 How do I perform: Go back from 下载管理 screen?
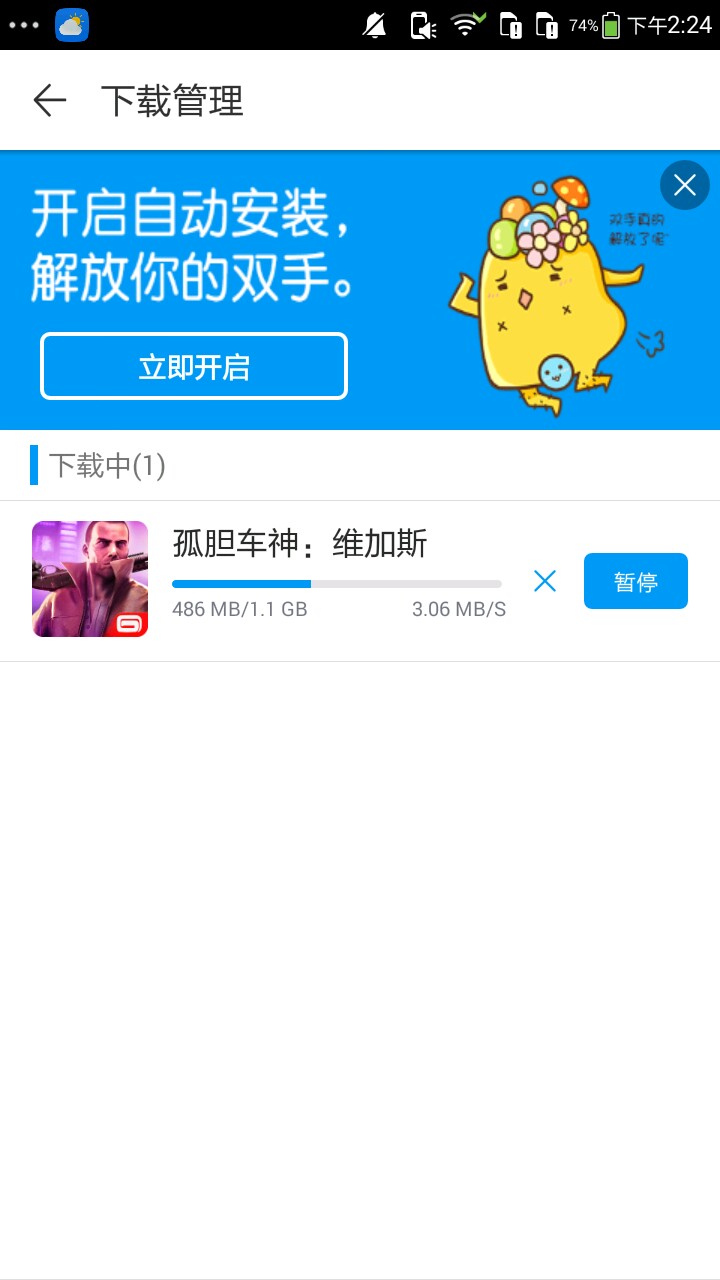pyautogui.click(x=49, y=101)
